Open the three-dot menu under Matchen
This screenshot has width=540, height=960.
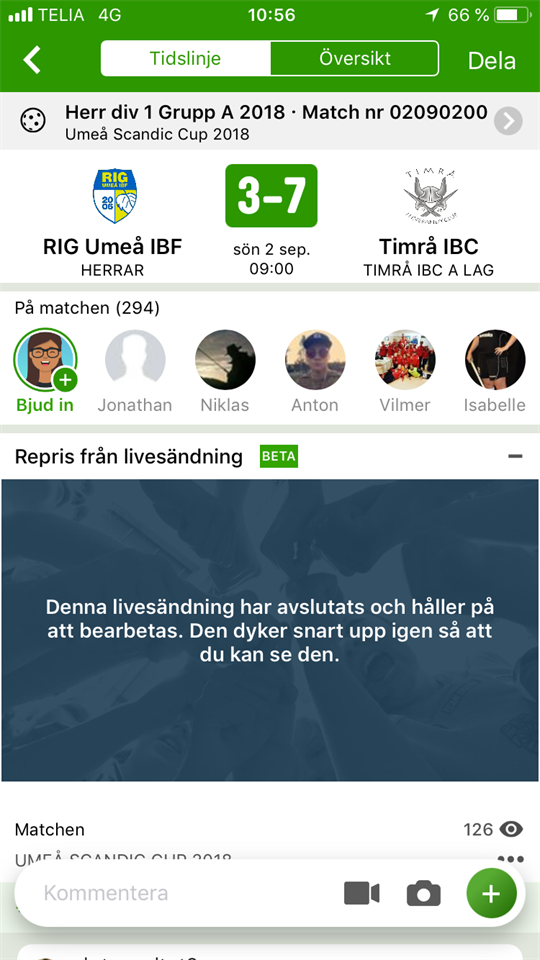(511, 860)
